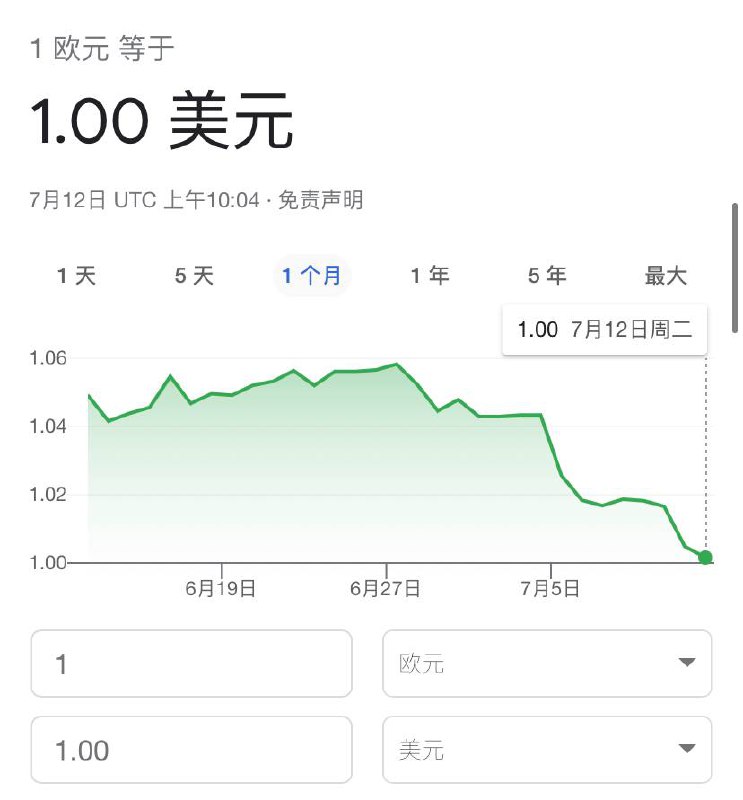Image resolution: width=743 pixels, height=800 pixels.
Task: Click the 7月12日周二 tooltip box
Action: tap(604, 328)
